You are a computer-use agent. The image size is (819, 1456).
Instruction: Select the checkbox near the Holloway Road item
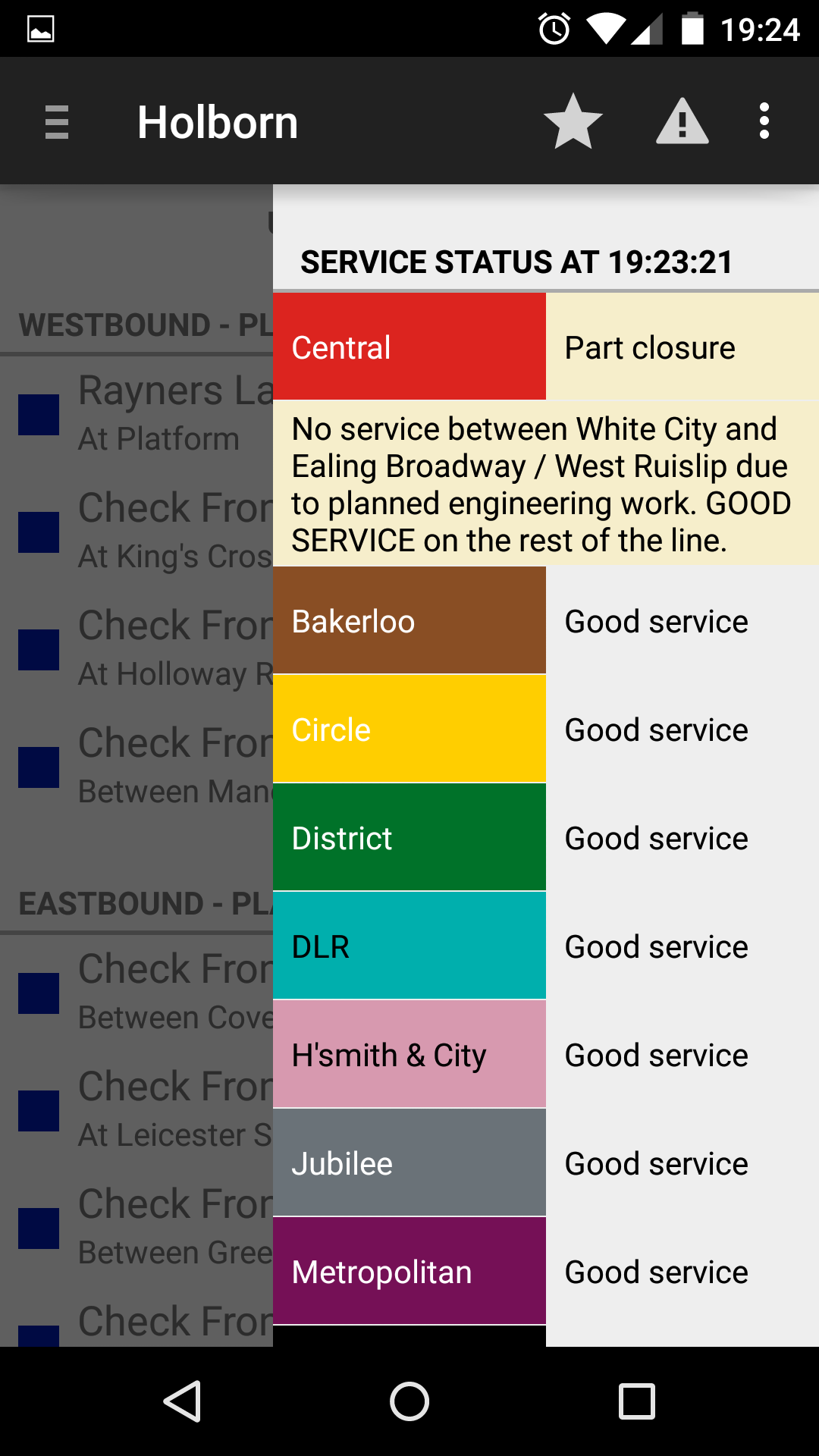pos(37,648)
